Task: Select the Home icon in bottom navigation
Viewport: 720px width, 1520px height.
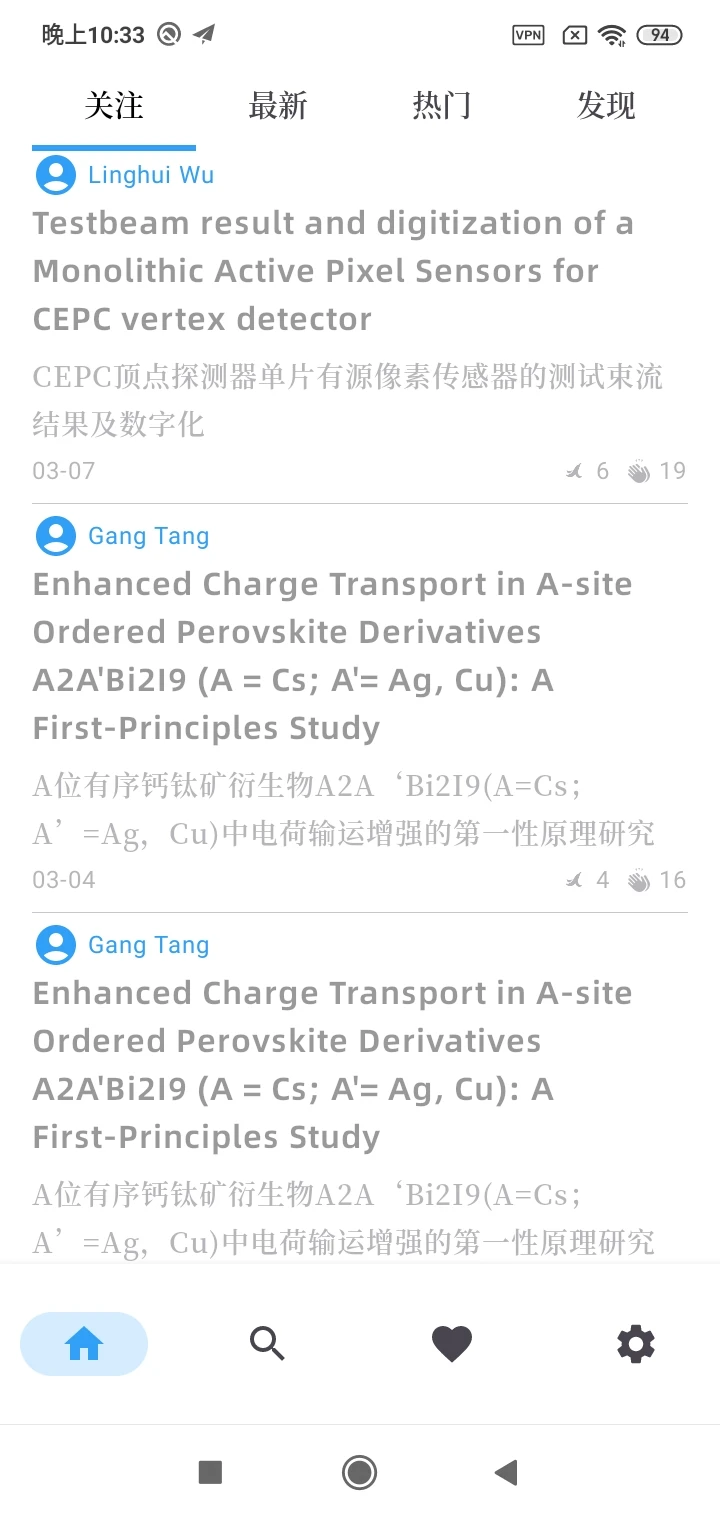Action: [83, 1344]
